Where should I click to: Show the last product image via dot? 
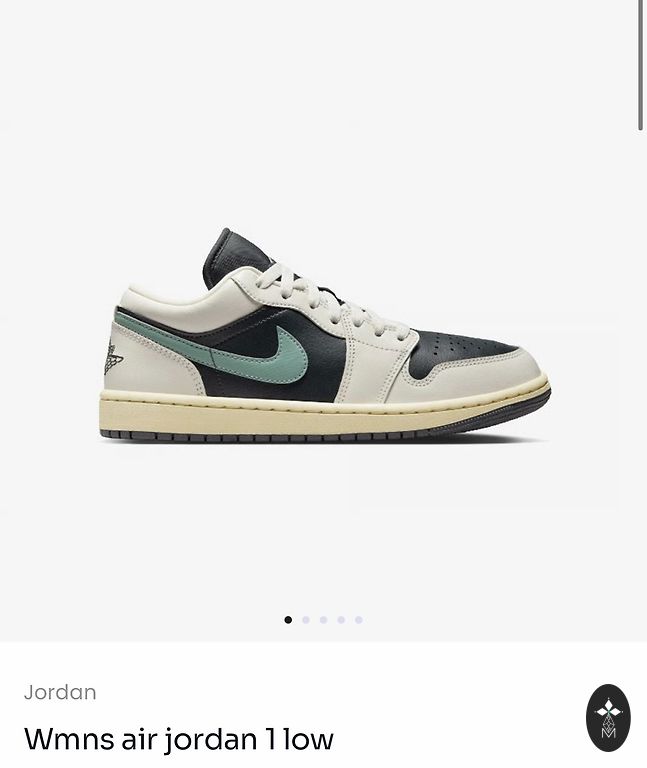point(359,620)
